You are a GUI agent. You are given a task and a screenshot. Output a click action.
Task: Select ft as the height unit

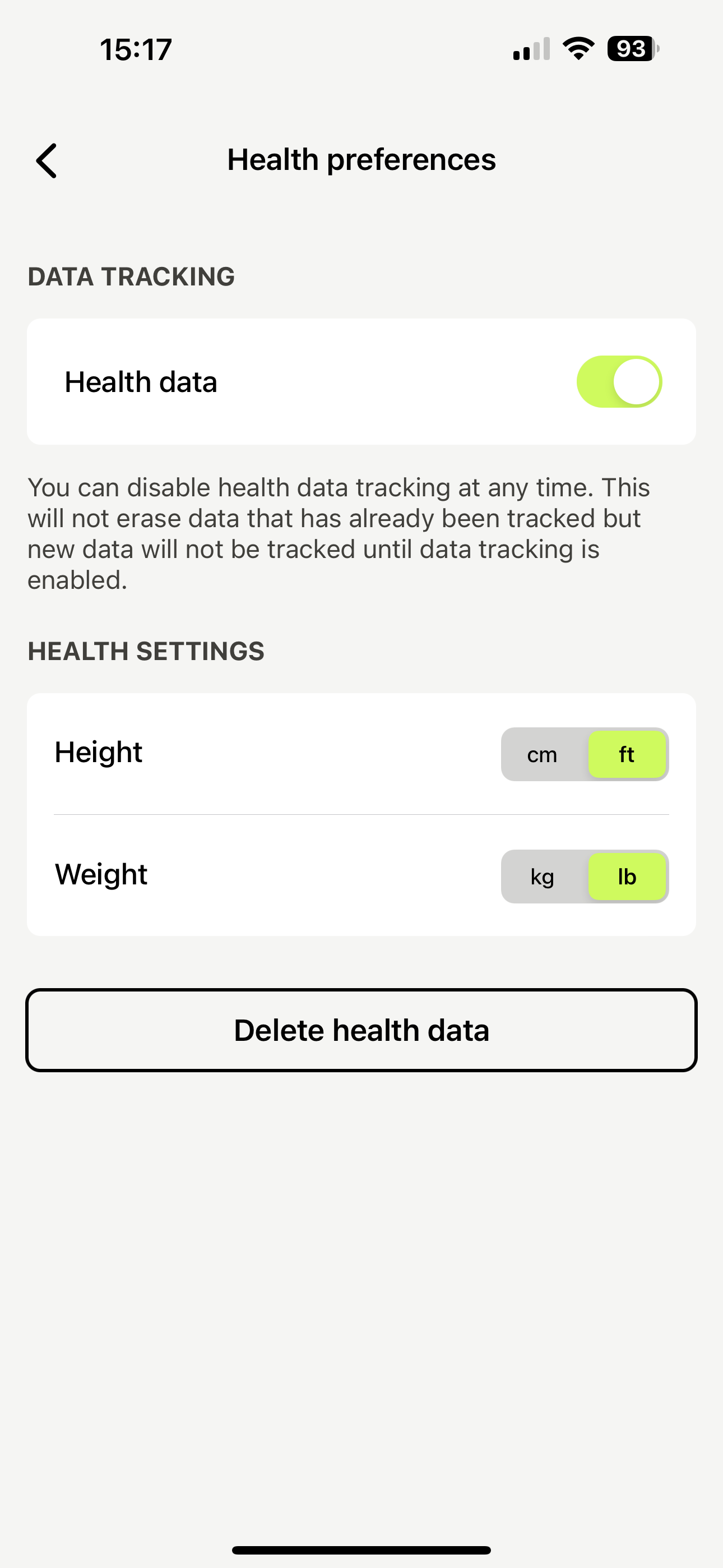627,755
